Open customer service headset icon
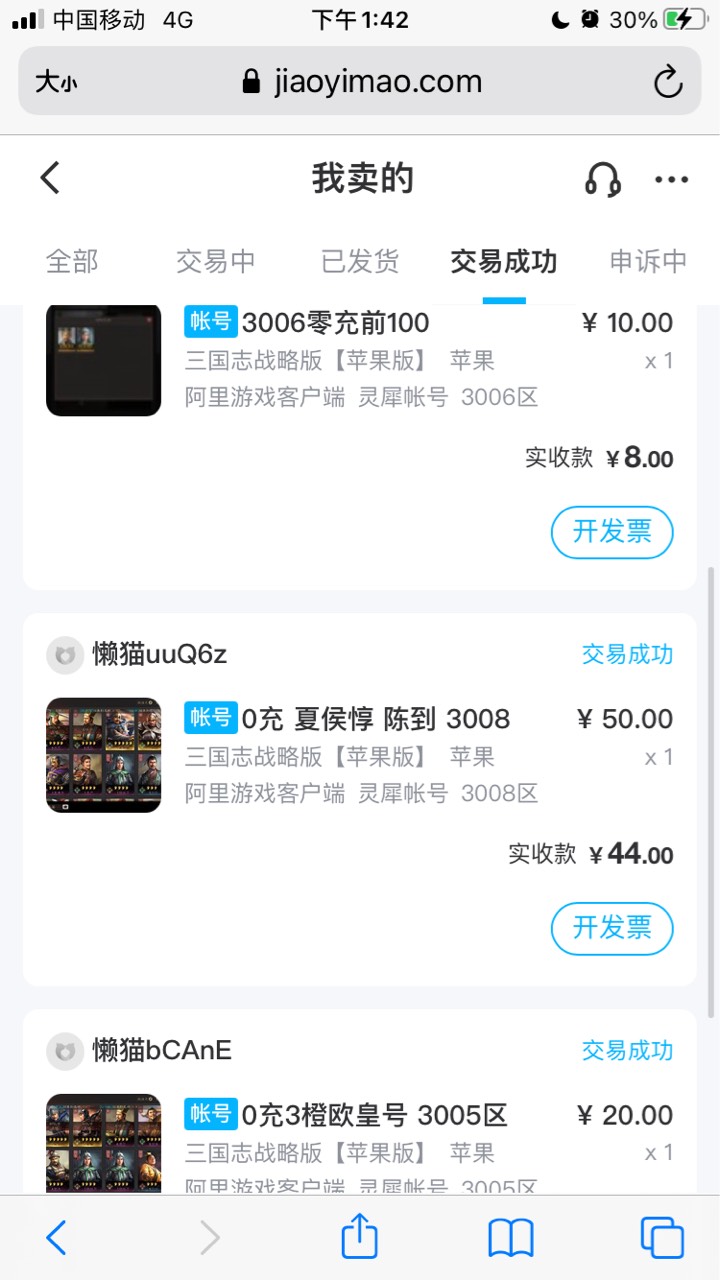720x1280 pixels. point(602,180)
